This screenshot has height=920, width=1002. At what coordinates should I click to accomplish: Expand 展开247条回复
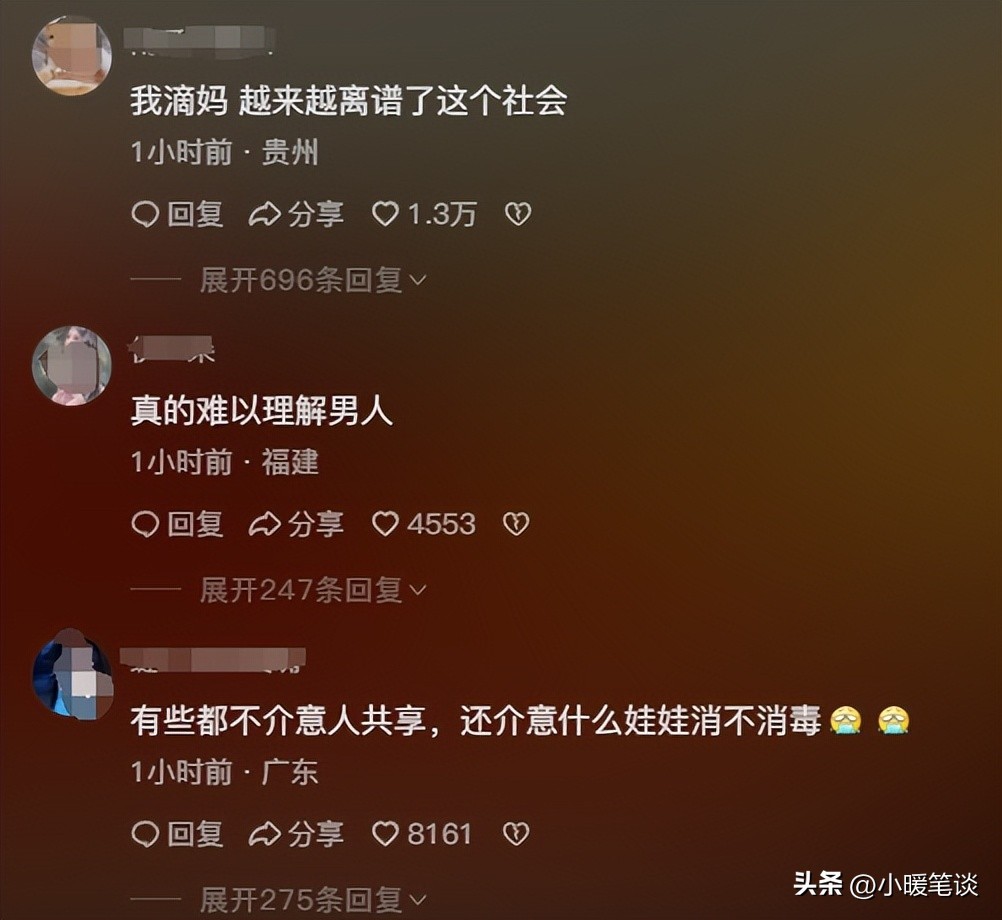coord(312,591)
